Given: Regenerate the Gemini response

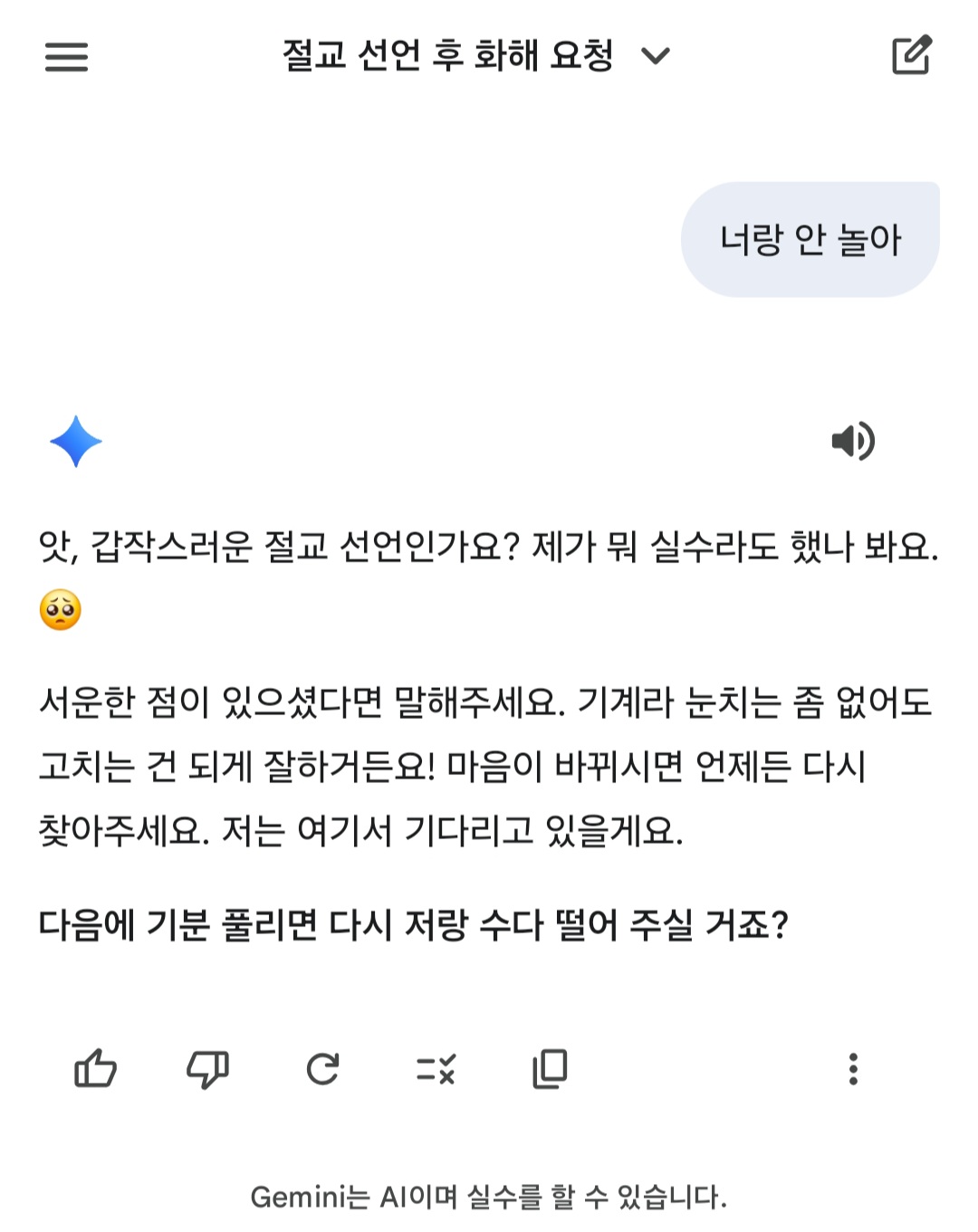Looking at the screenshot, I should point(322,1069).
